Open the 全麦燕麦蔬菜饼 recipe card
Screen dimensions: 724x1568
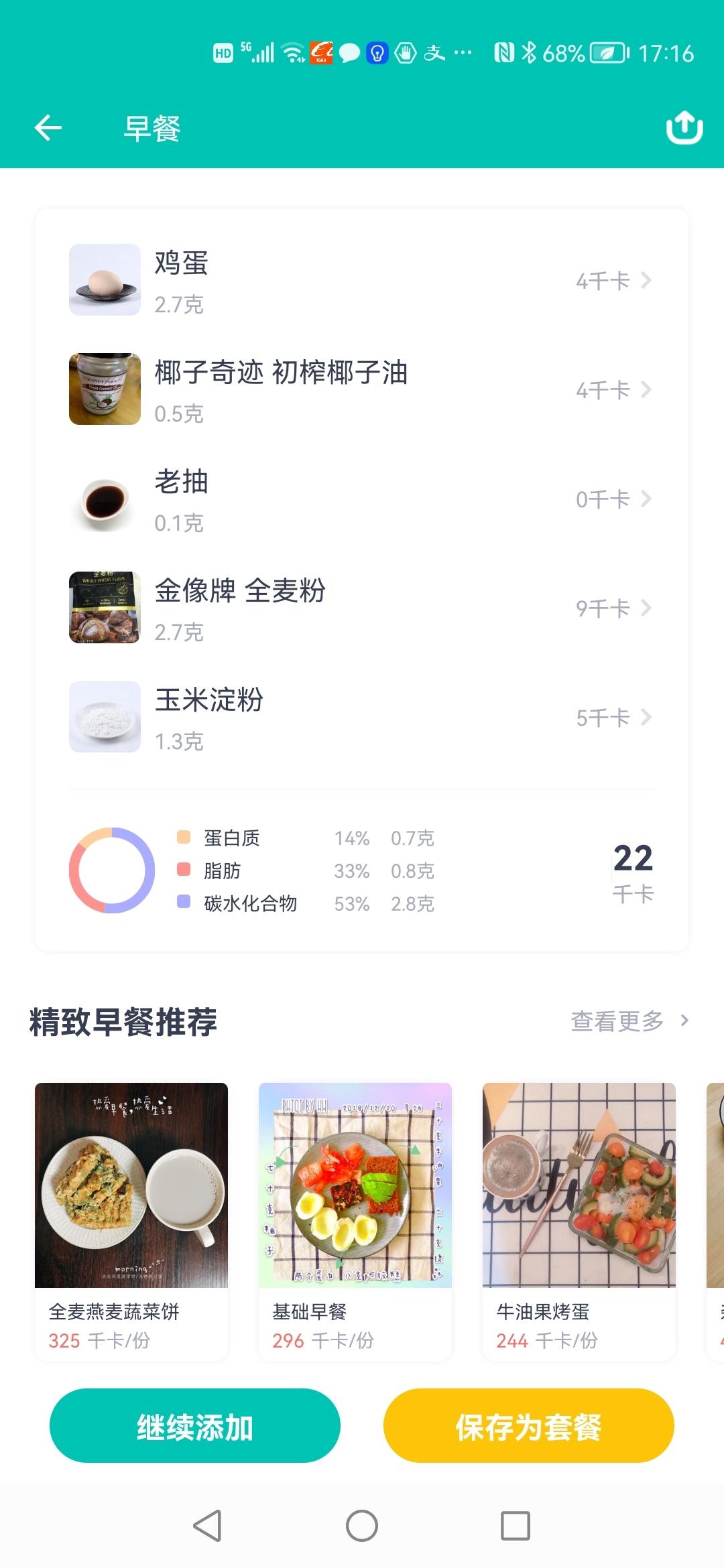[x=131, y=1221]
